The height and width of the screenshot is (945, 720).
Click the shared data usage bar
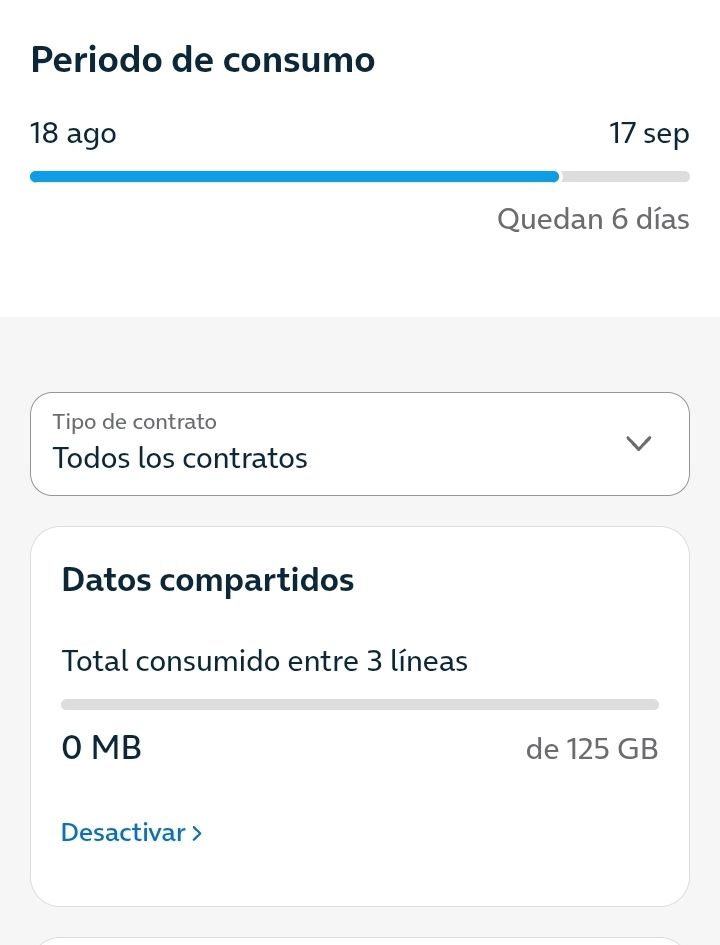click(360, 704)
